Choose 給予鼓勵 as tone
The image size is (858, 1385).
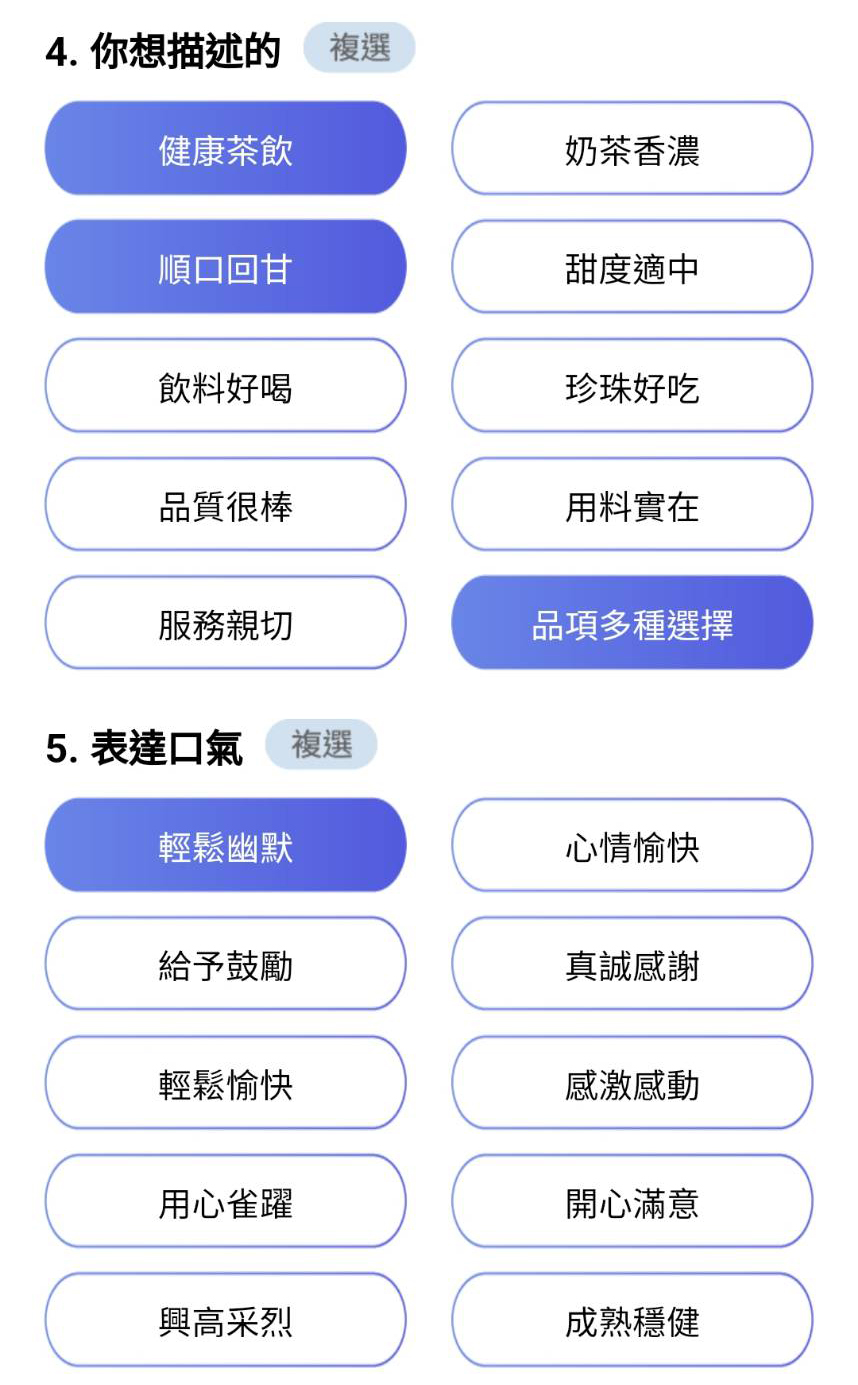tap(225, 964)
